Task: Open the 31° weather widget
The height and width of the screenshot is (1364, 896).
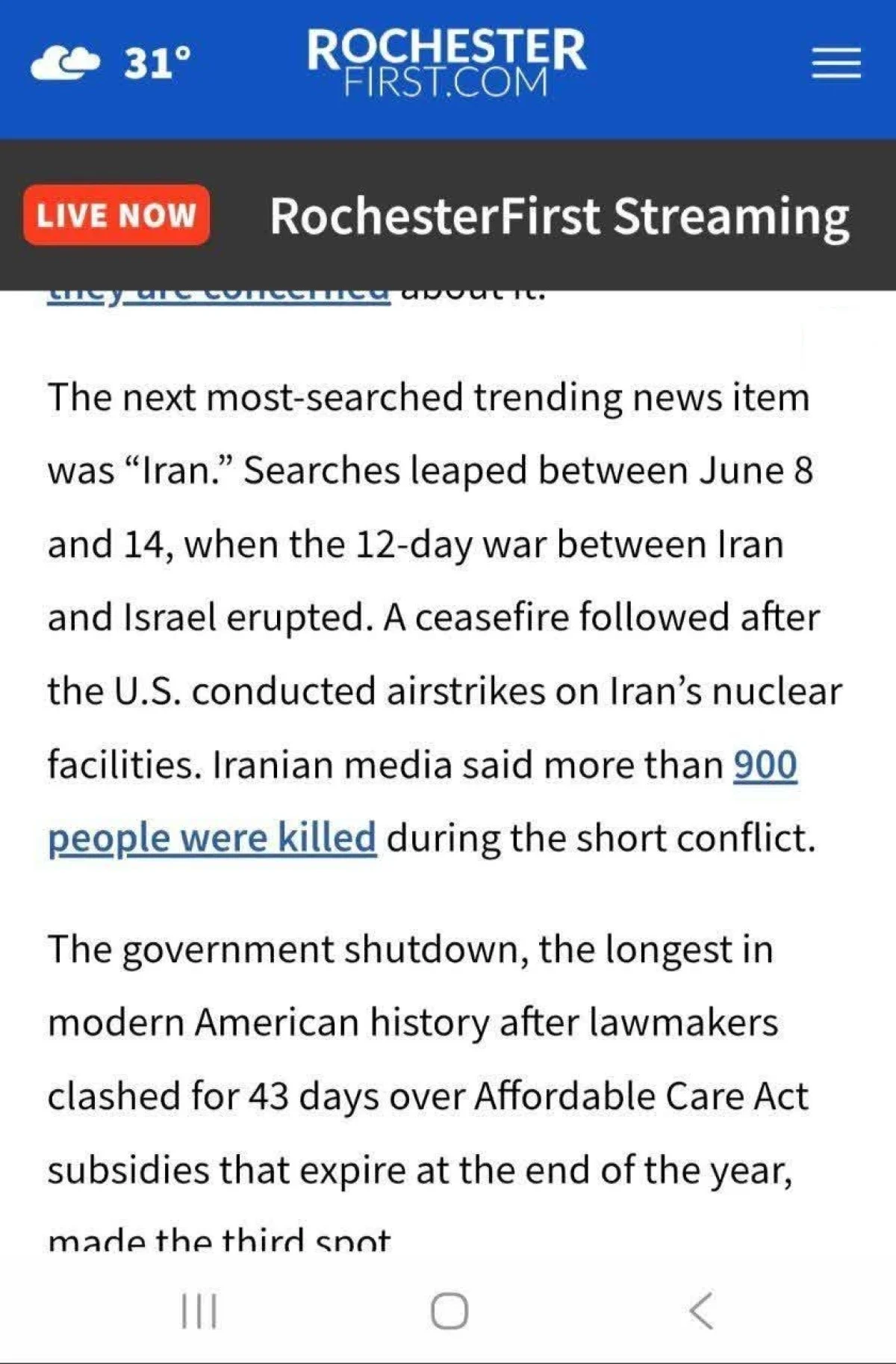Action: coord(112,63)
